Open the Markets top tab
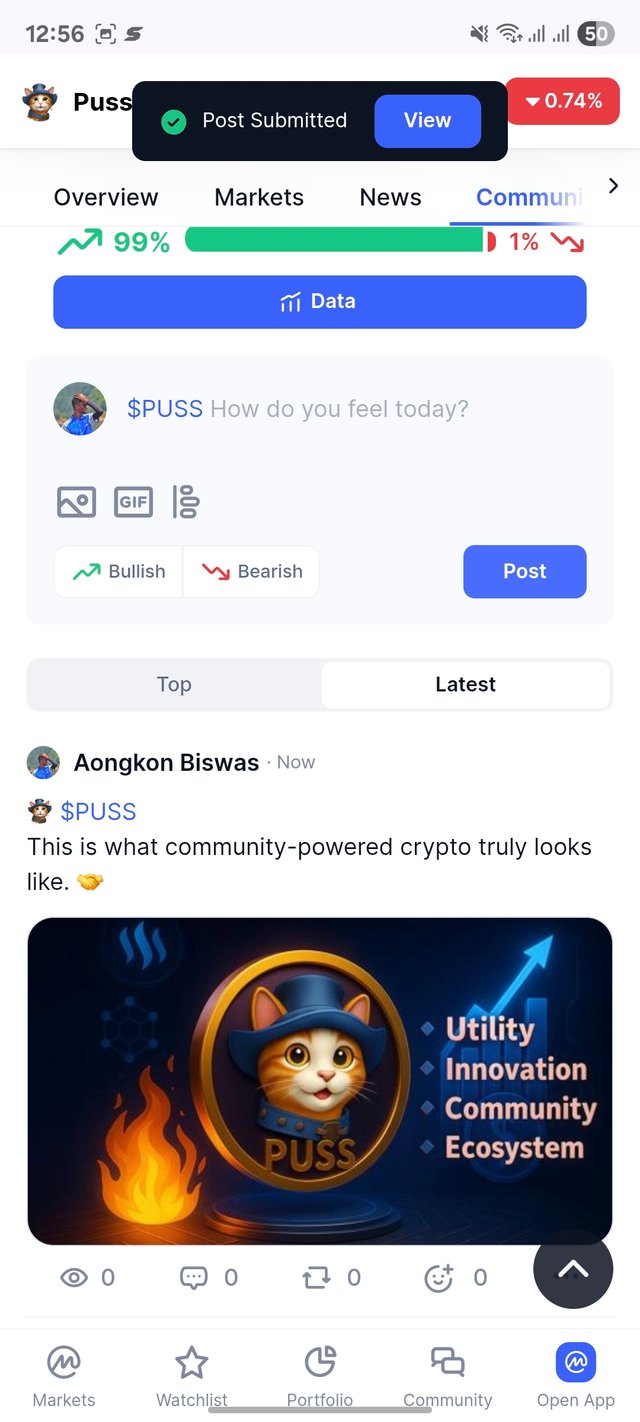640x1422 pixels. (259, 197)
